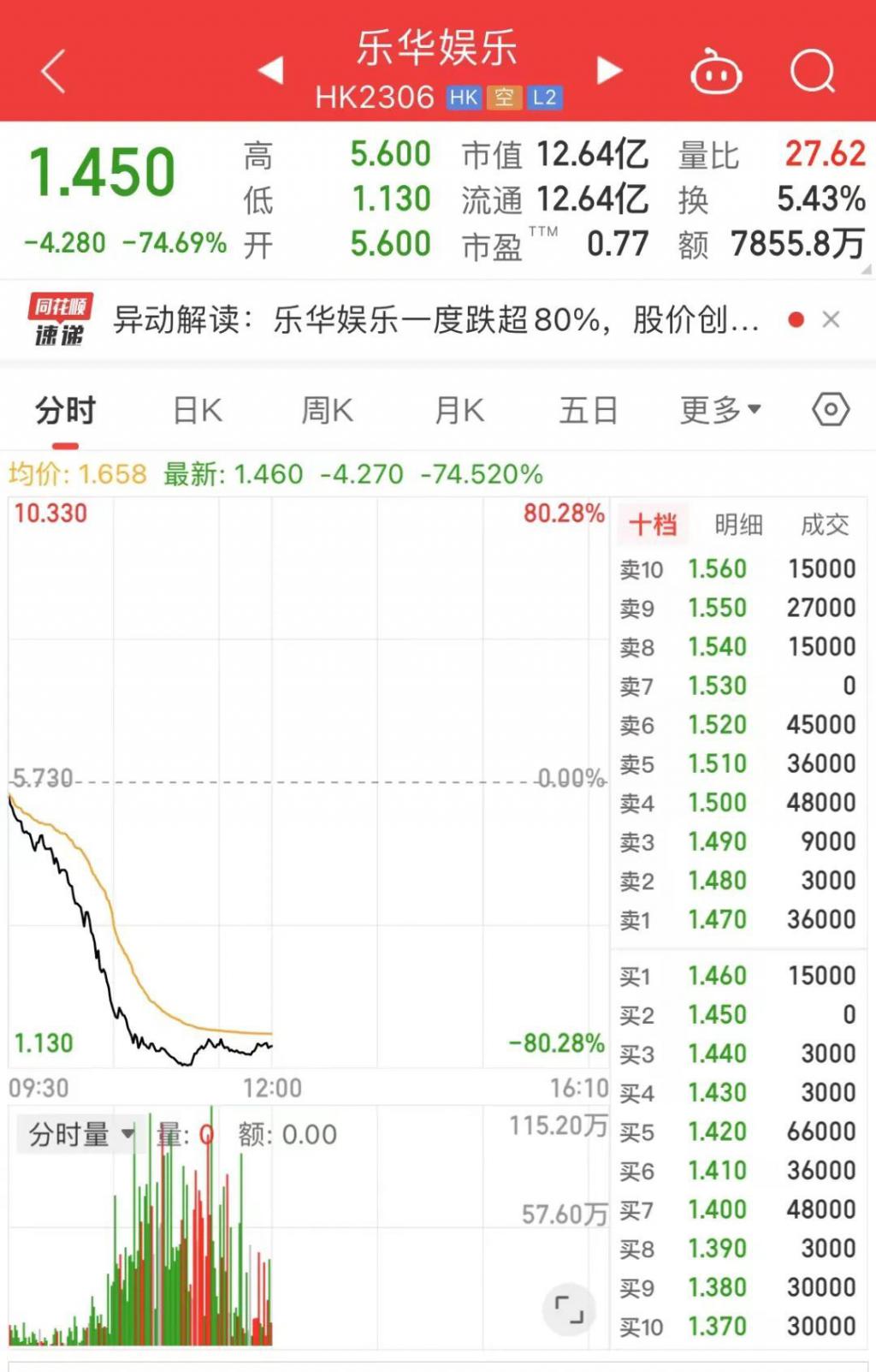876x1372 pixels.
Task: Dismiss the 异动解读 news banner
Action: coord(831,320)
